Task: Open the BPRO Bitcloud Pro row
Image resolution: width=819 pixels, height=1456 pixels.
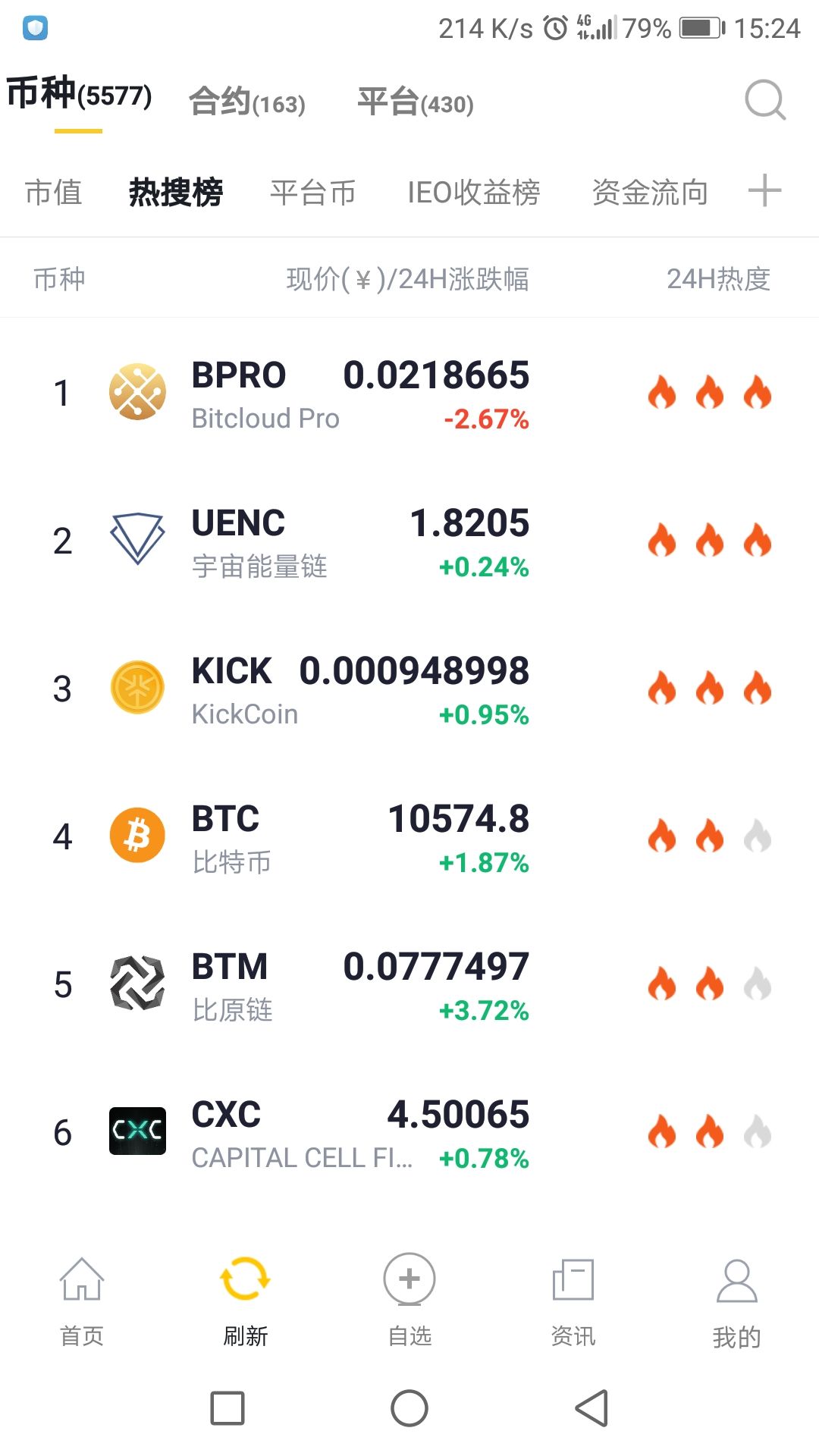Action: coord(359,394)
